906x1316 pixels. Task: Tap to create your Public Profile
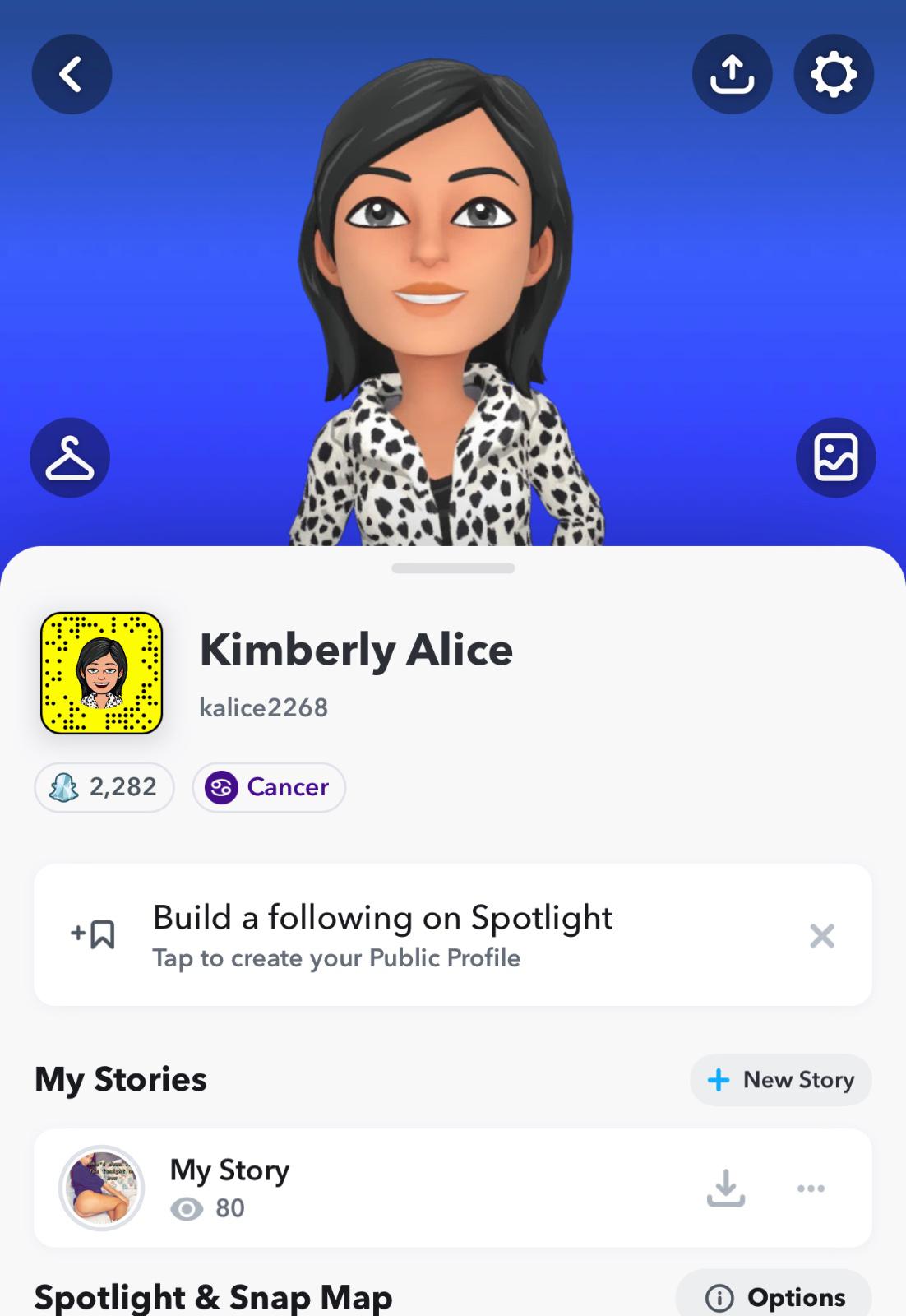(x=382, y=935)
